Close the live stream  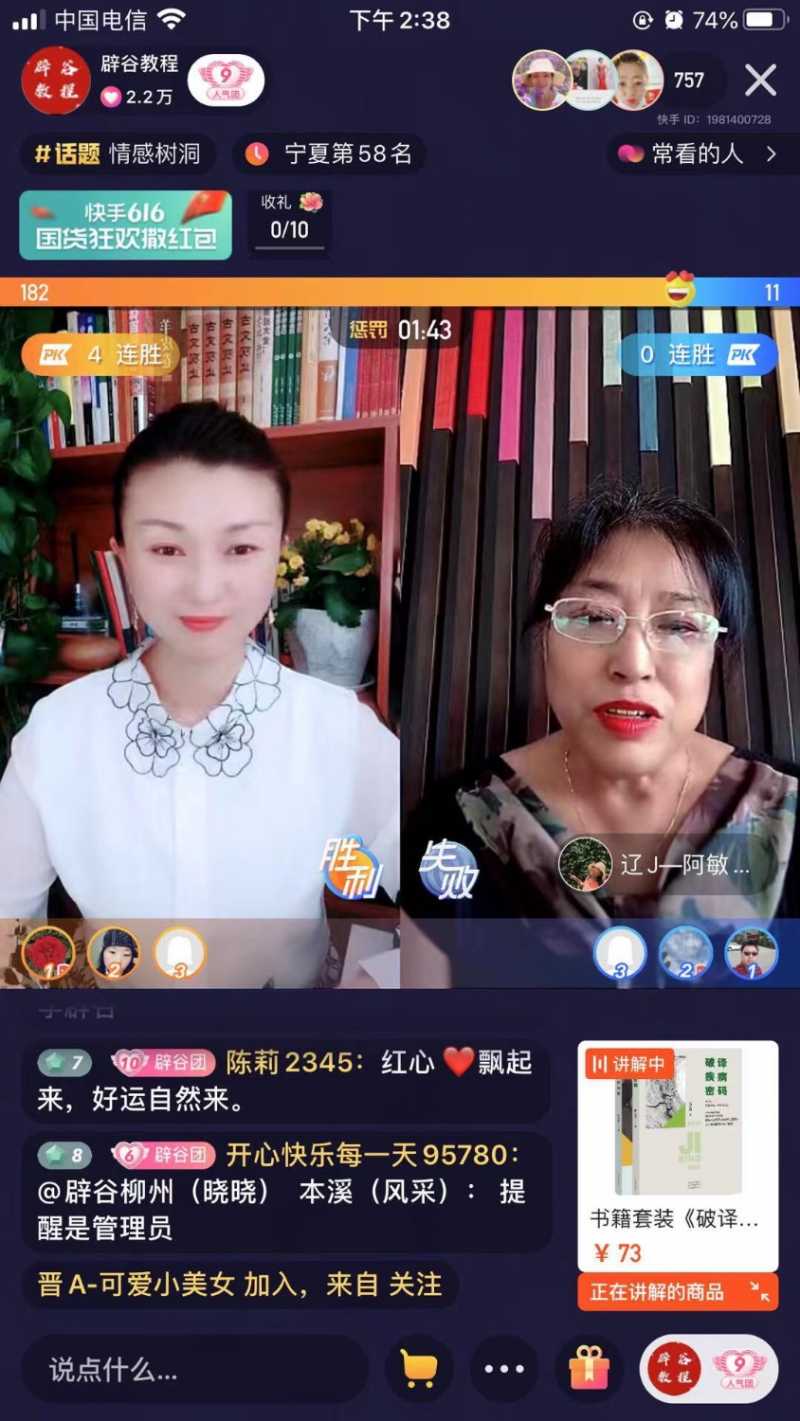(761, 81)
